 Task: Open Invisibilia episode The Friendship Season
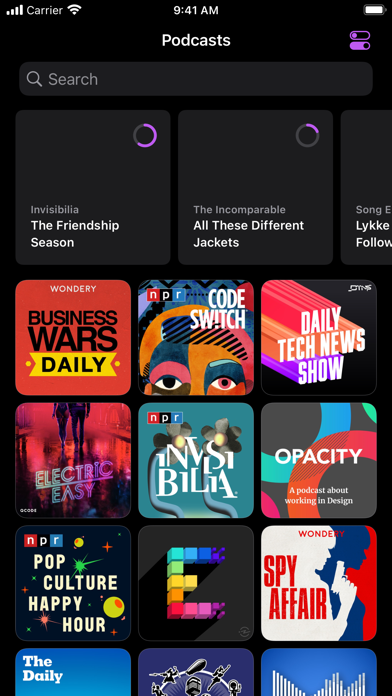coord(93,187)
